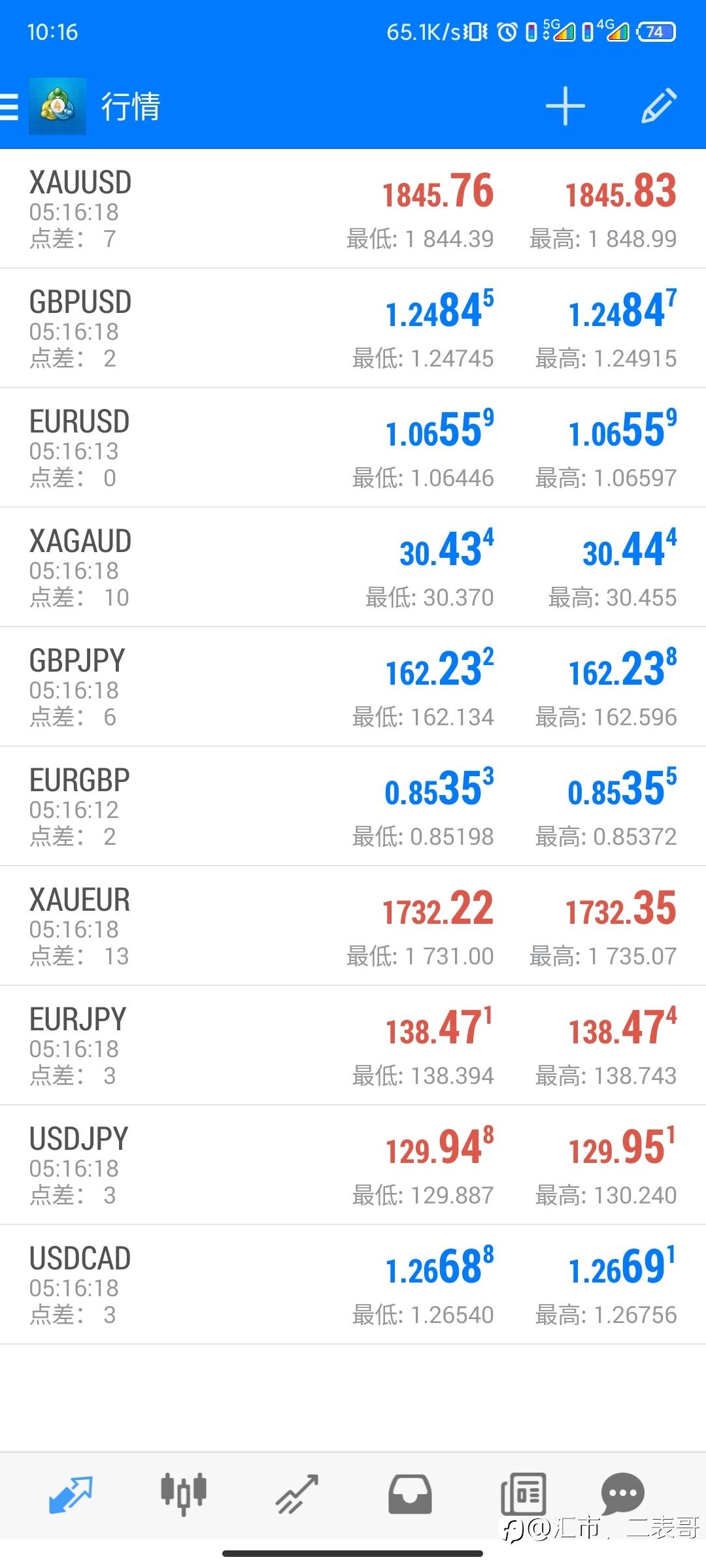Switch to the News tab
Viewport: 706px width, 1568px height.
(x=523, y=1494)
